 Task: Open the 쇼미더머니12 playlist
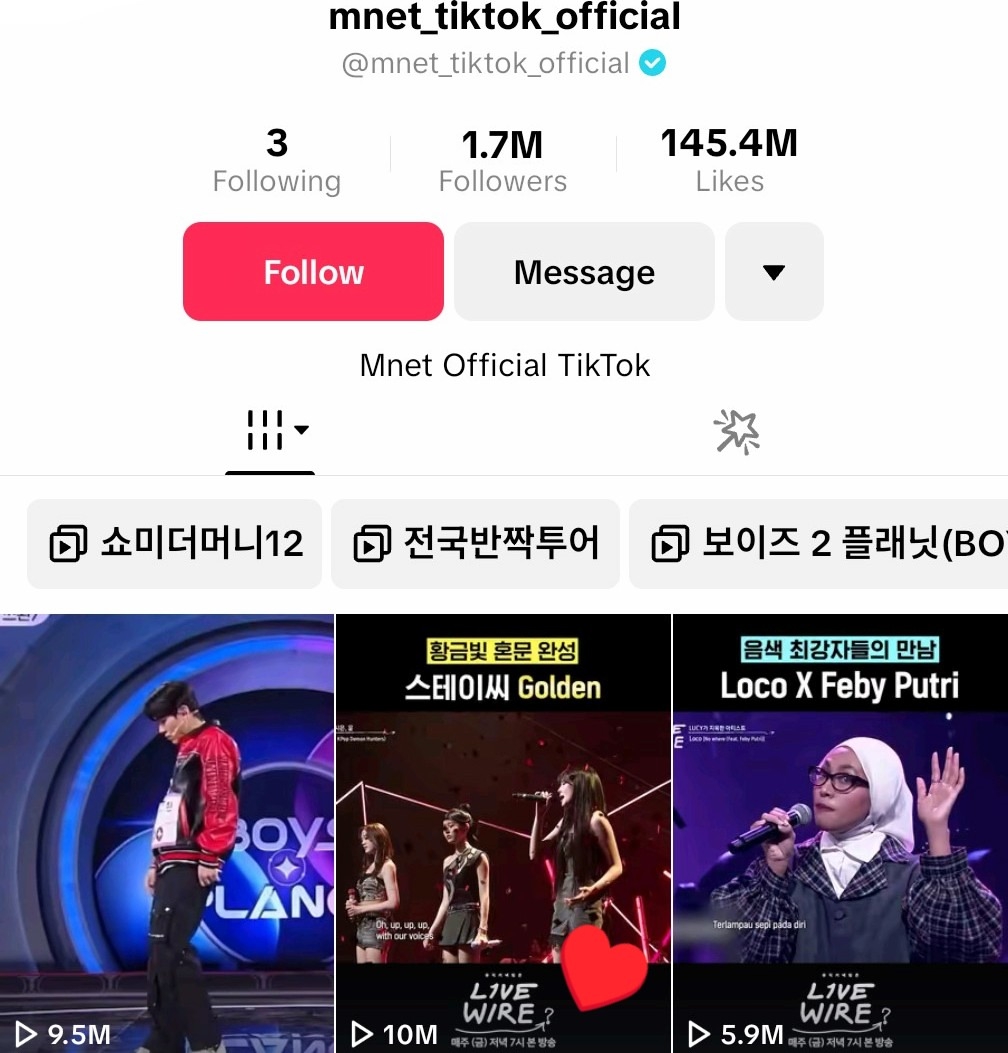(x=175, y=543)
